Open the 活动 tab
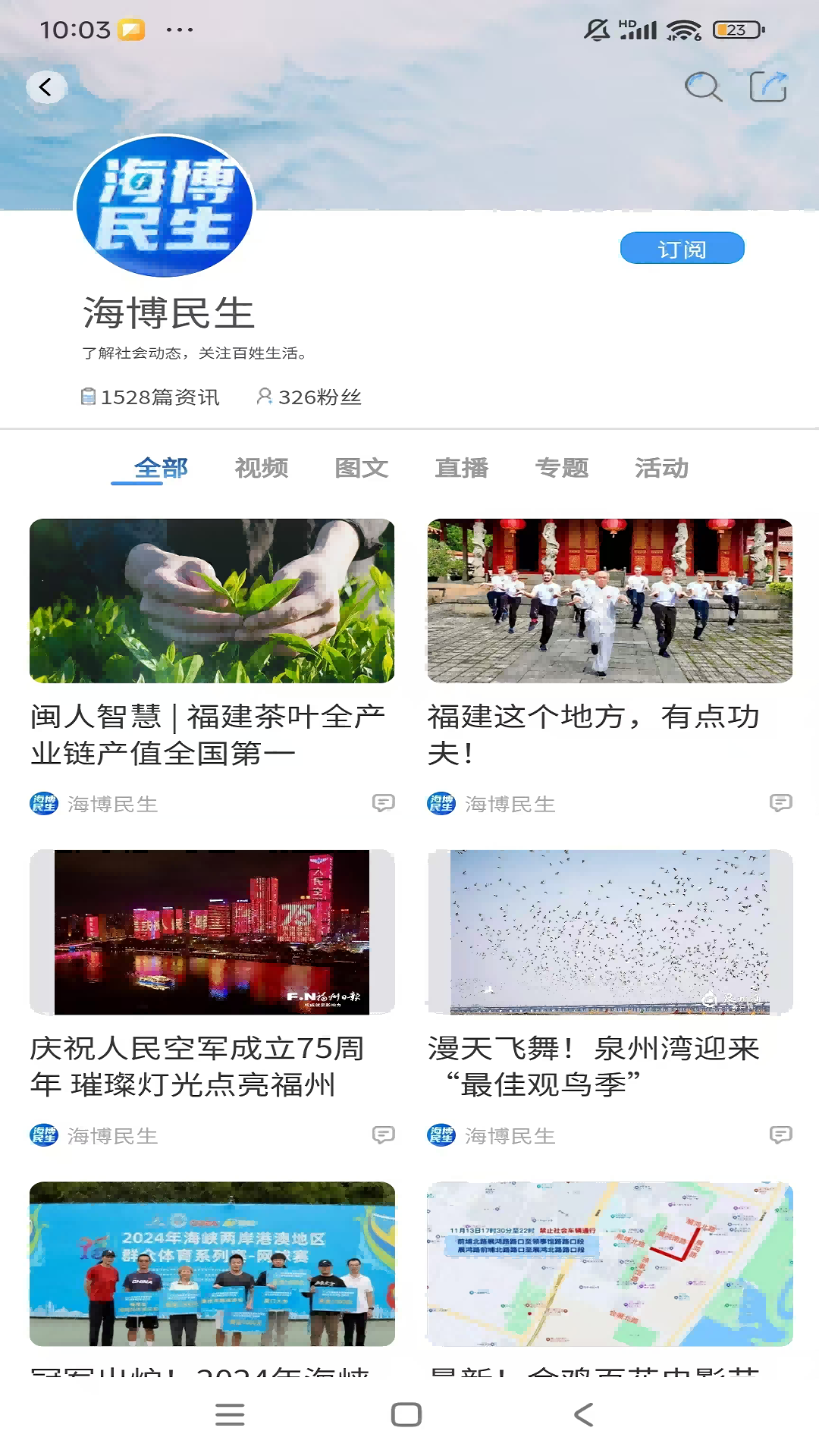819x1456 pixels. tap(662, 468)
